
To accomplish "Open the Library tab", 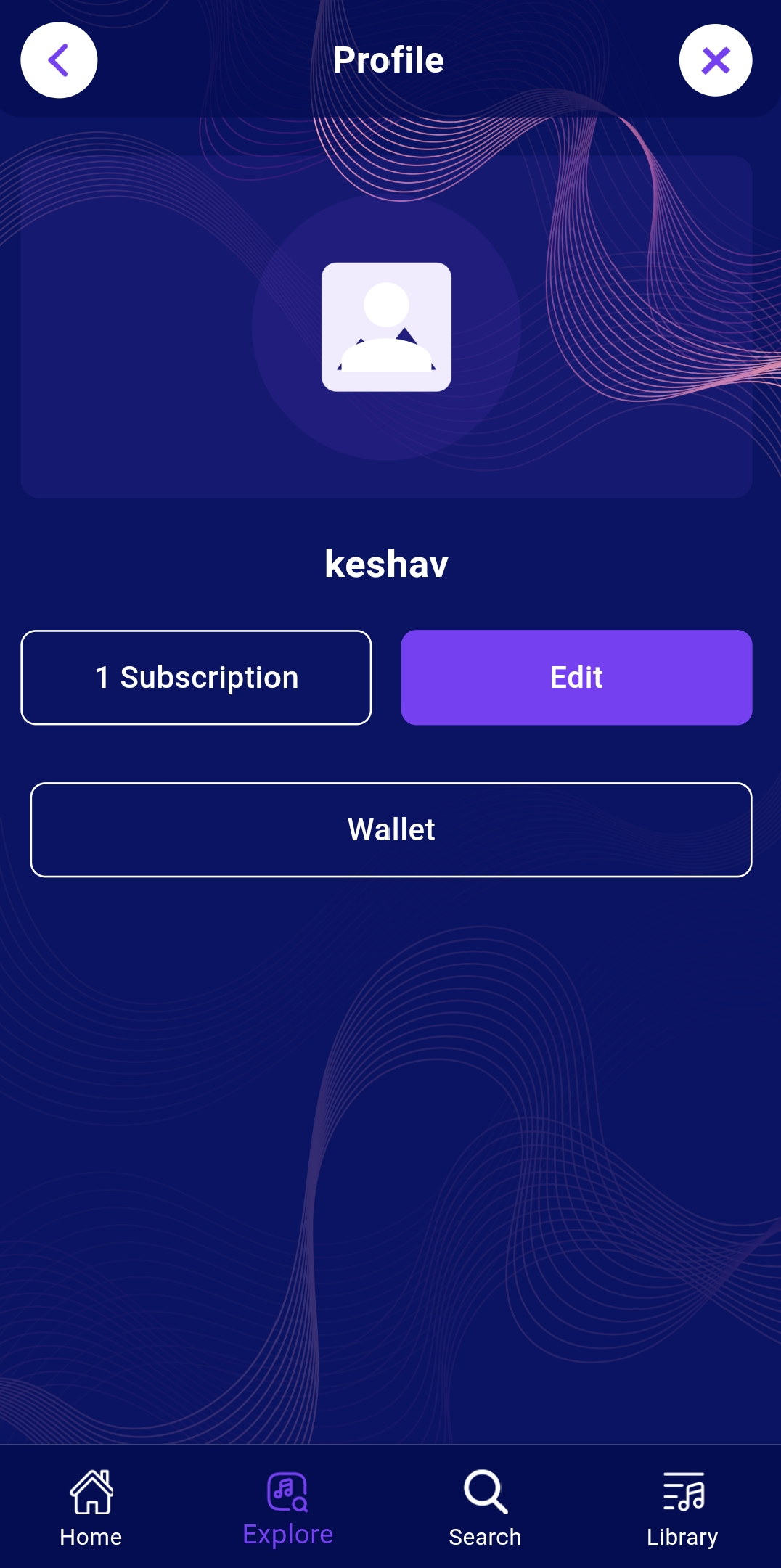I will (682, 1506).
